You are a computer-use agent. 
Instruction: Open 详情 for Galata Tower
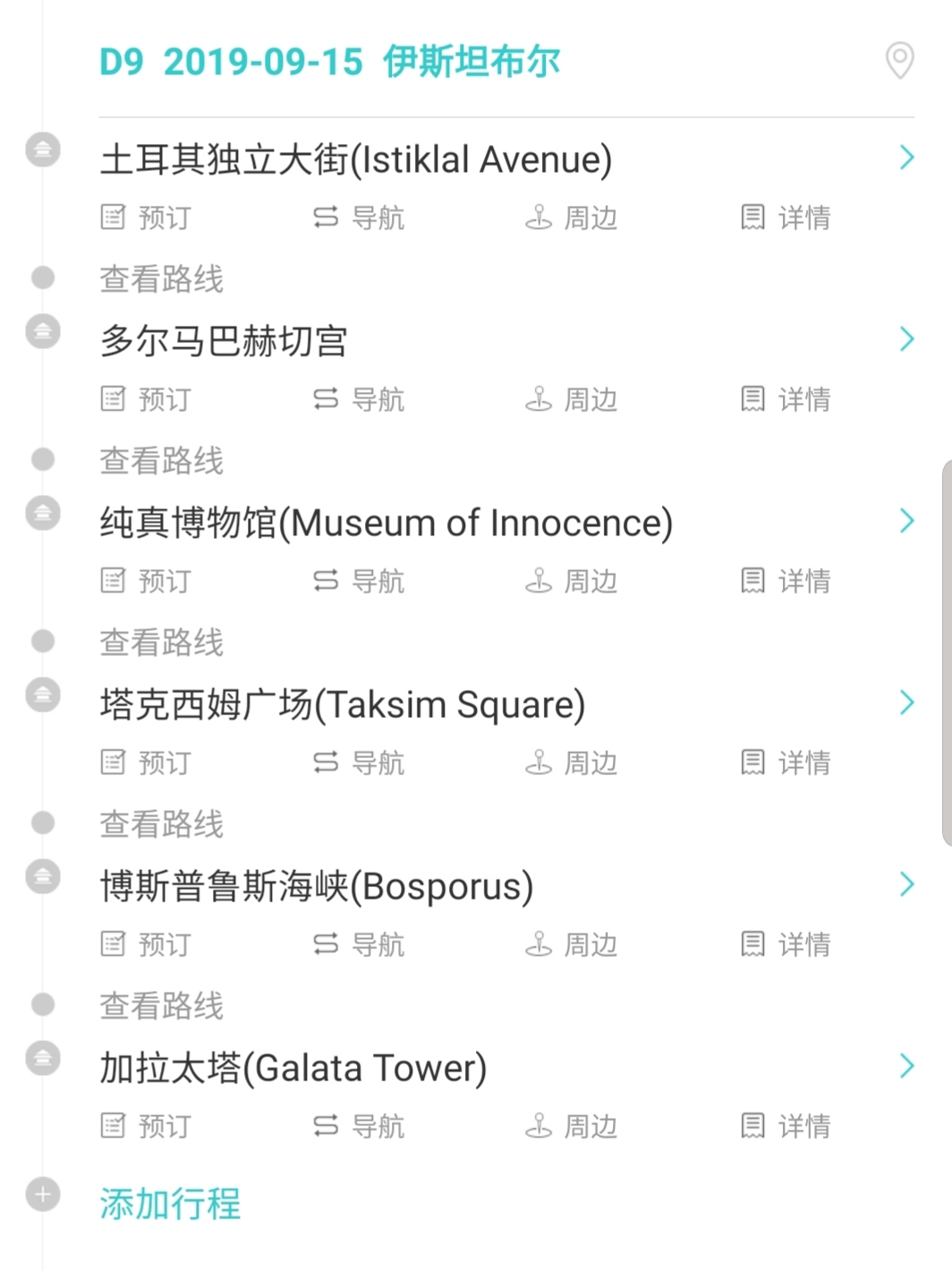pos(786,1126)
